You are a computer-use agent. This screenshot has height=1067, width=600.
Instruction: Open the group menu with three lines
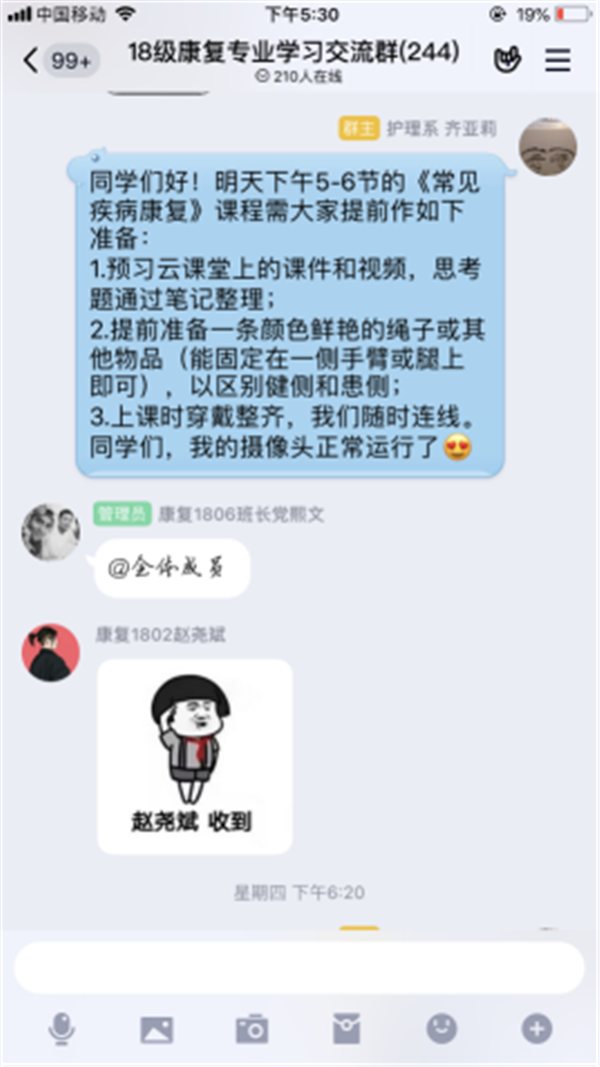pyautogui.click(x=557, y=60)
